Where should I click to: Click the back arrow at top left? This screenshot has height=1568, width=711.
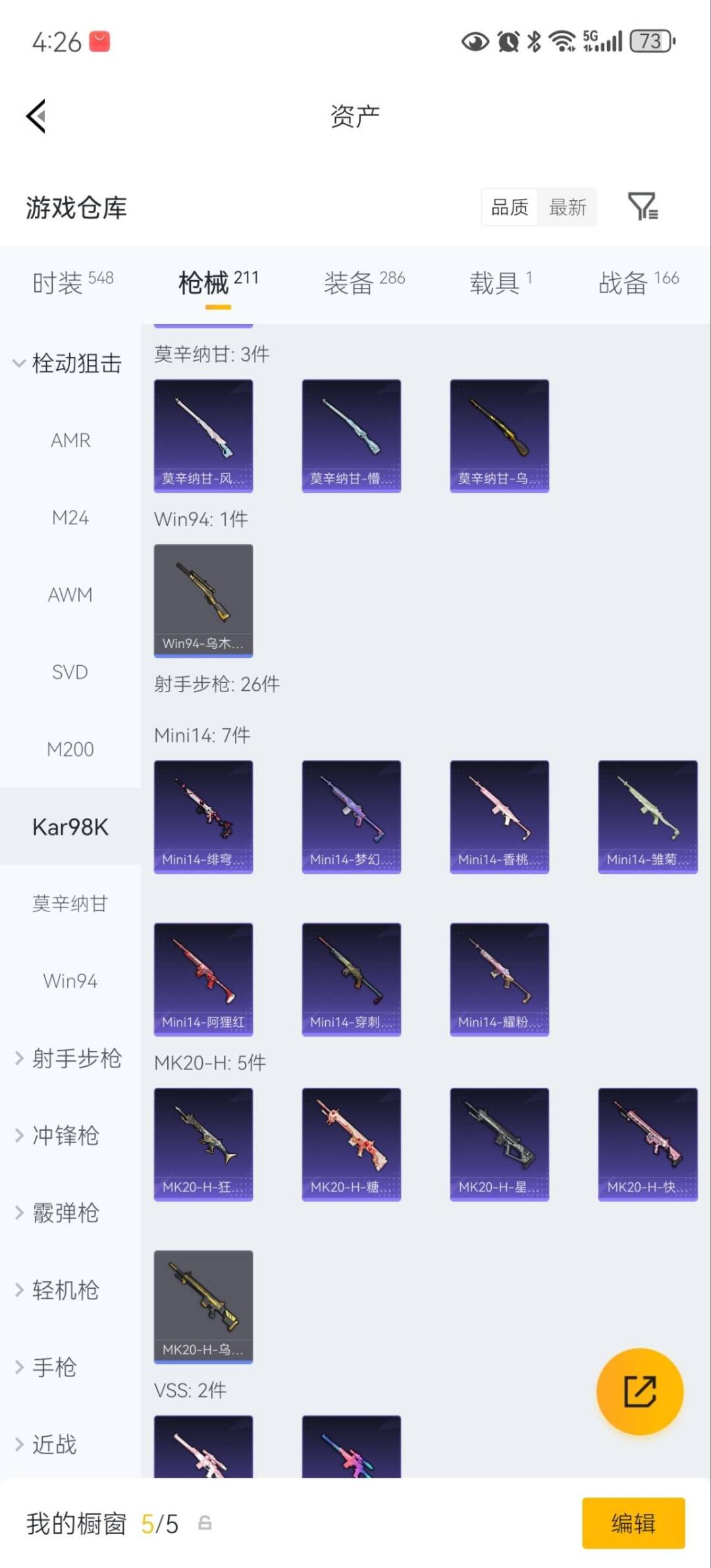tap(36, 115)
